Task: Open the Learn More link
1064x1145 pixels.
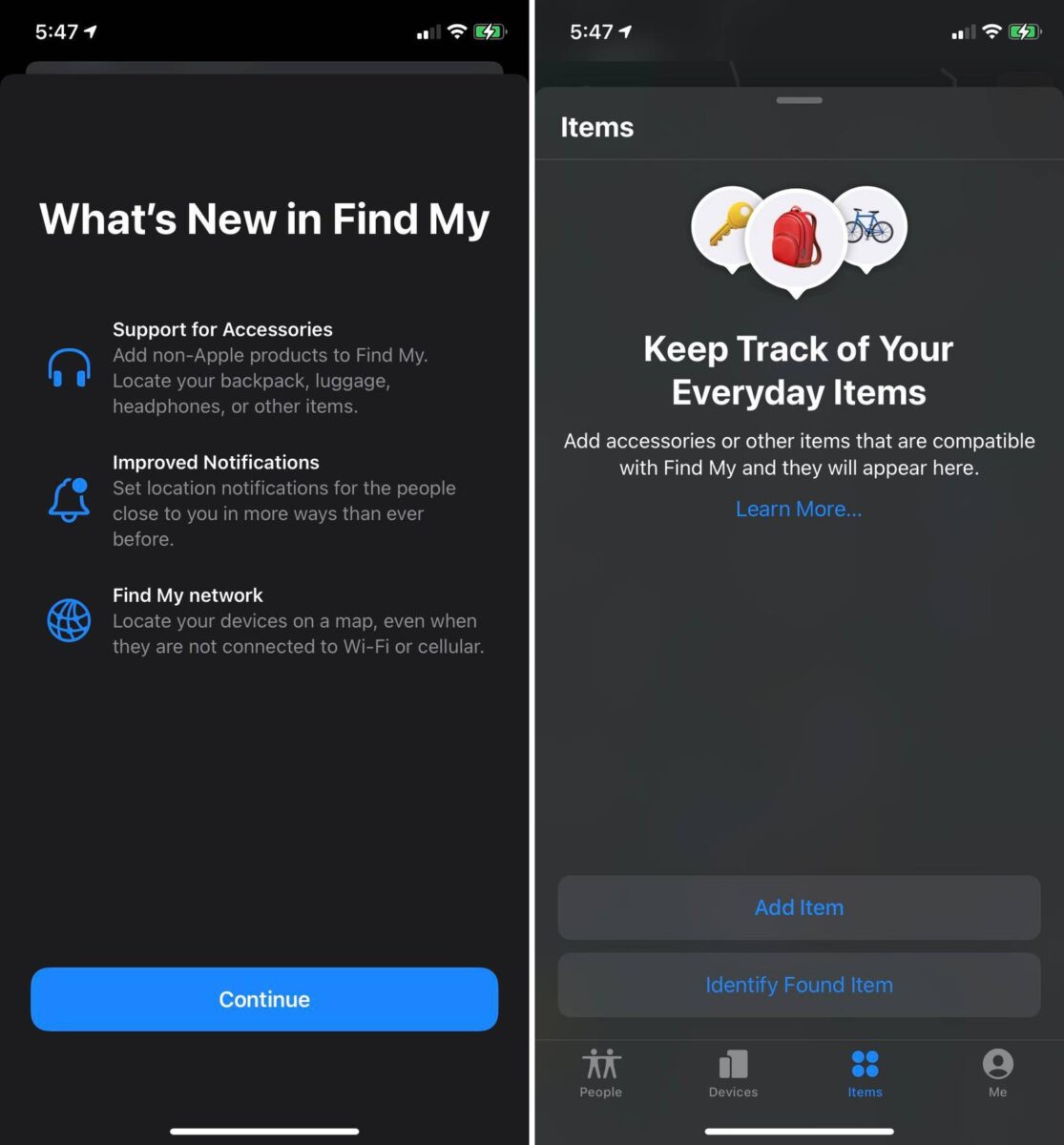Action: [799, 509]
